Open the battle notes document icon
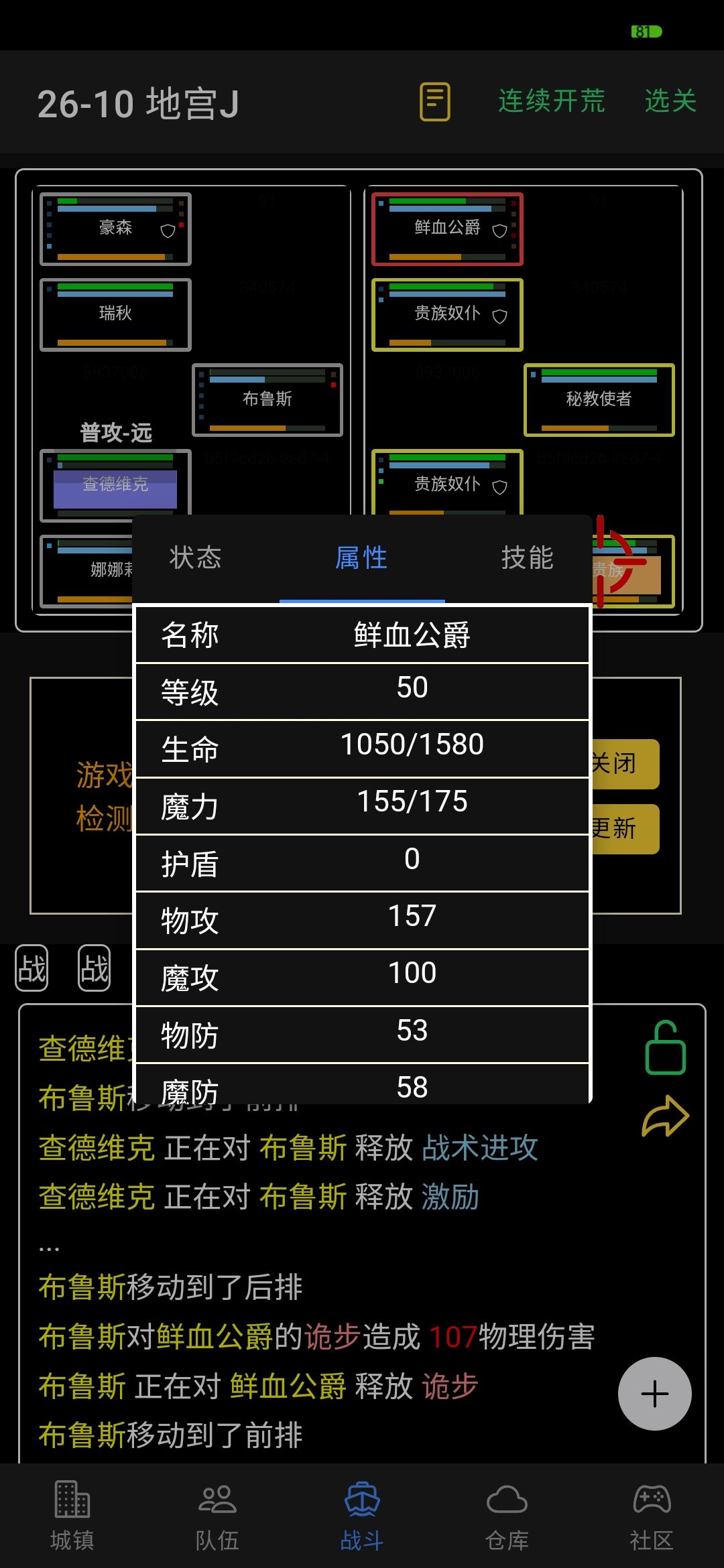 click(435, 101)
